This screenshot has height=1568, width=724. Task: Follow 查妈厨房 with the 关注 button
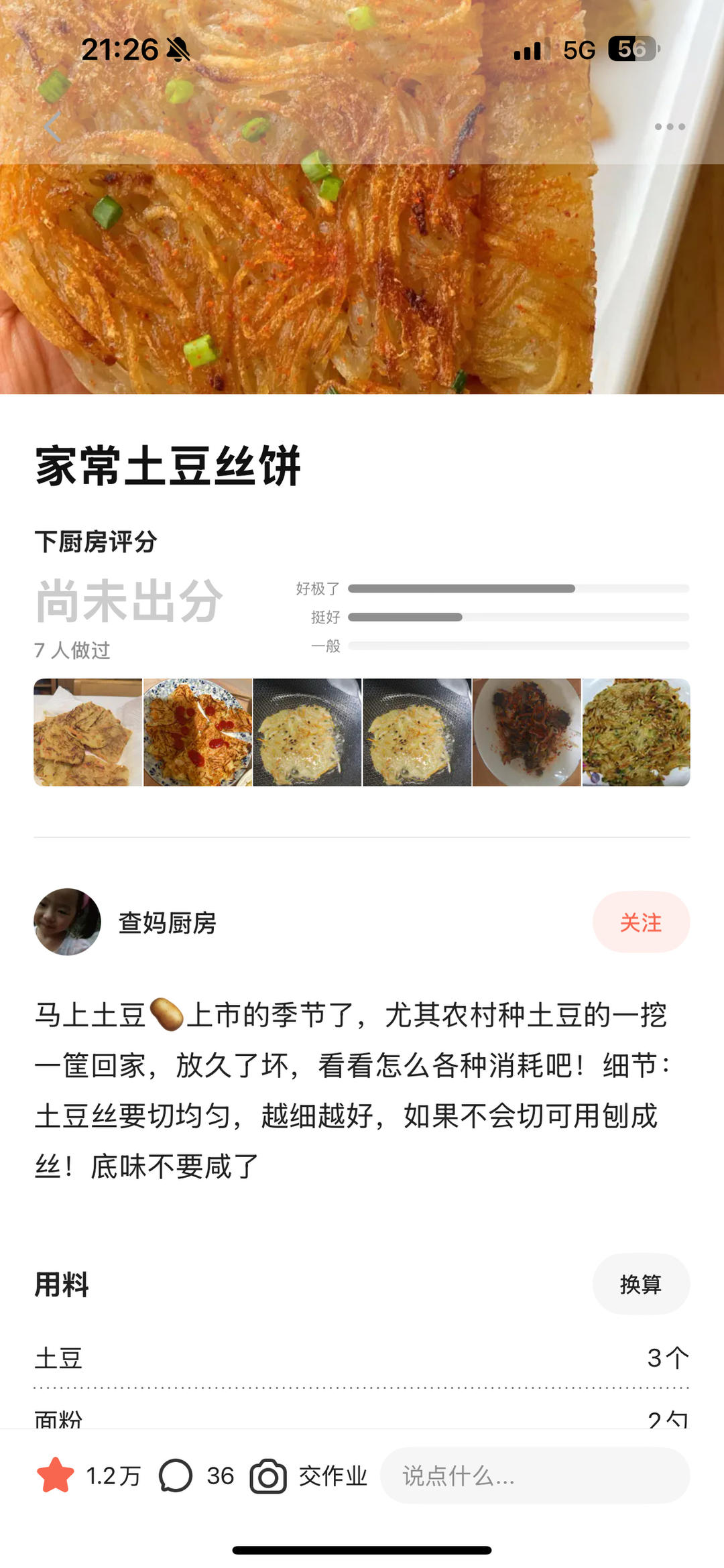[x=640, y=922]
